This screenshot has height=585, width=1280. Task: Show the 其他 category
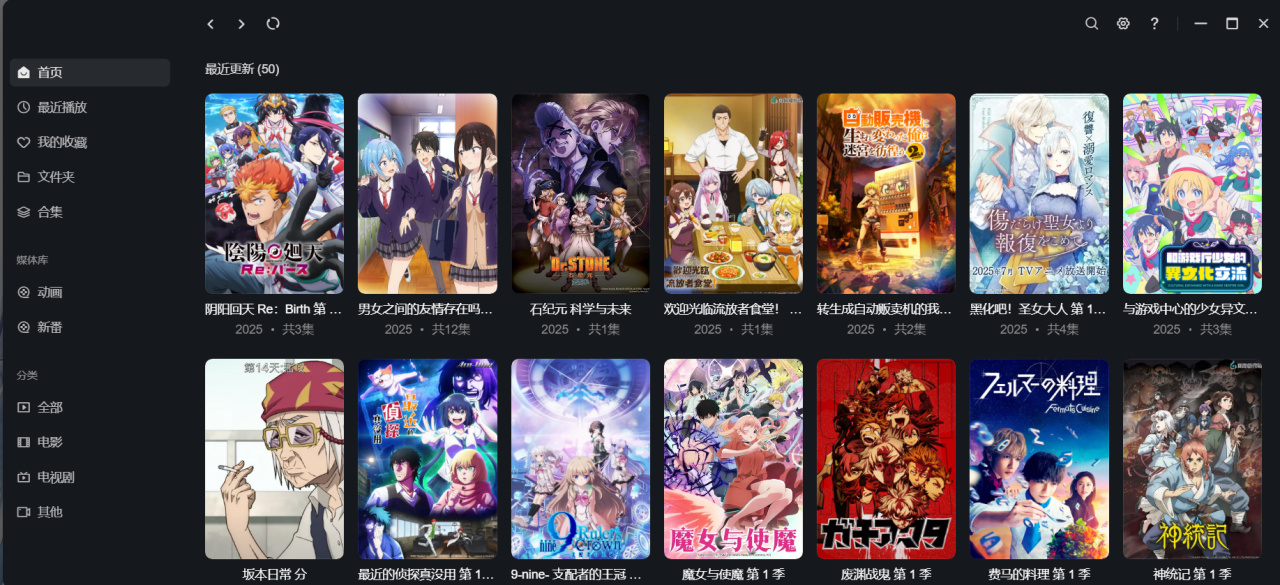point(50,512)
